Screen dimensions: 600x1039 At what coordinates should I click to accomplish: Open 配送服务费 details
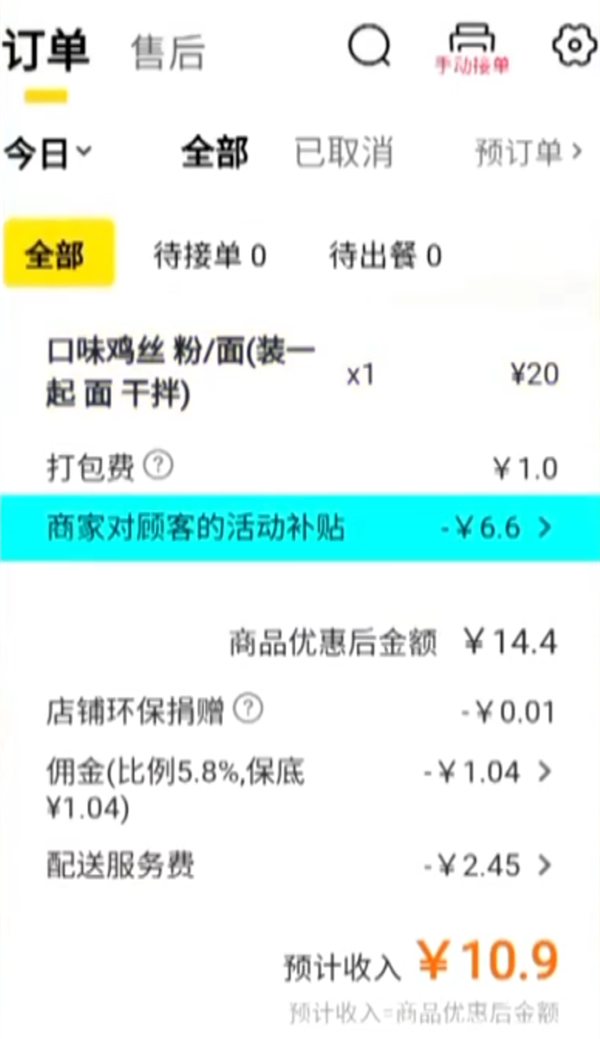click(x=544, y=865)
